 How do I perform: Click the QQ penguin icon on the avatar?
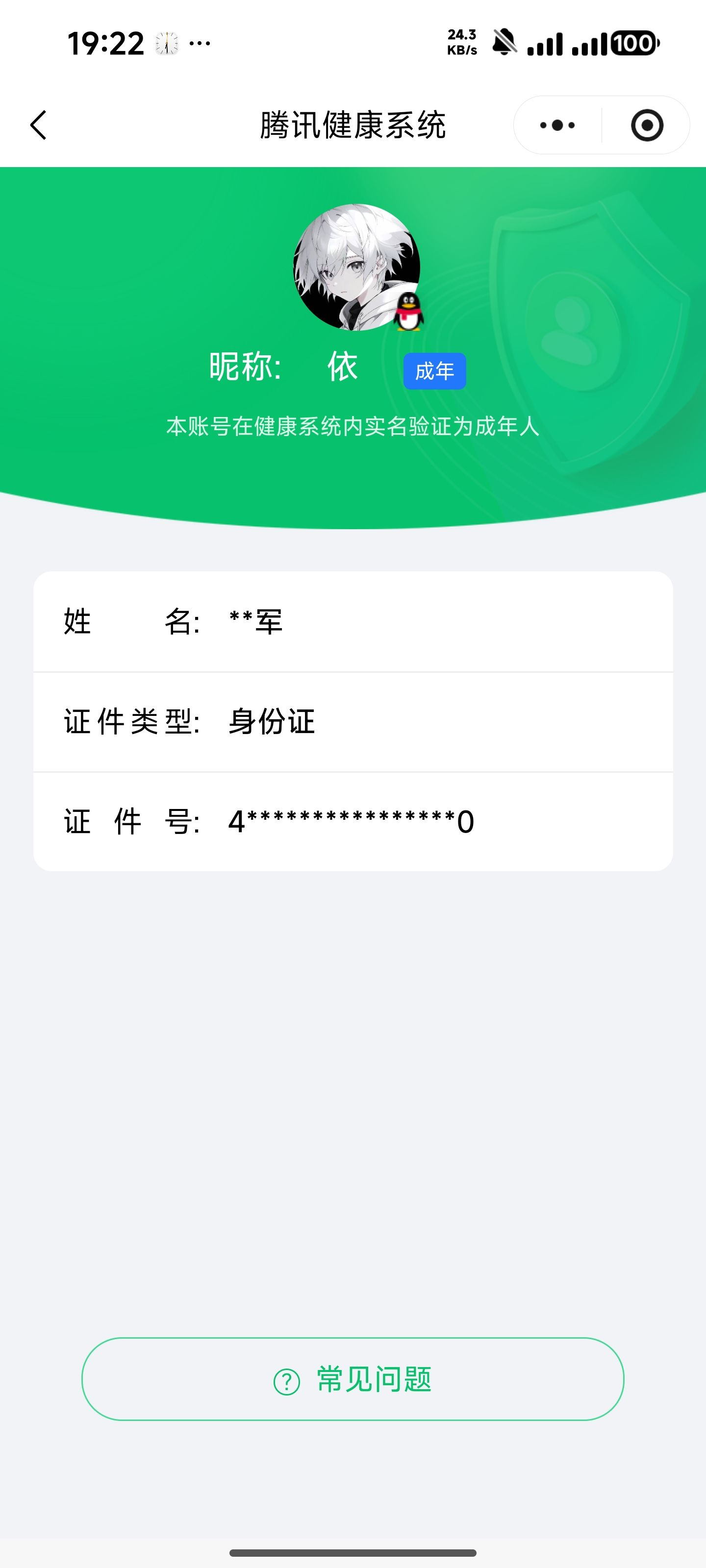[x=410, y=312]
